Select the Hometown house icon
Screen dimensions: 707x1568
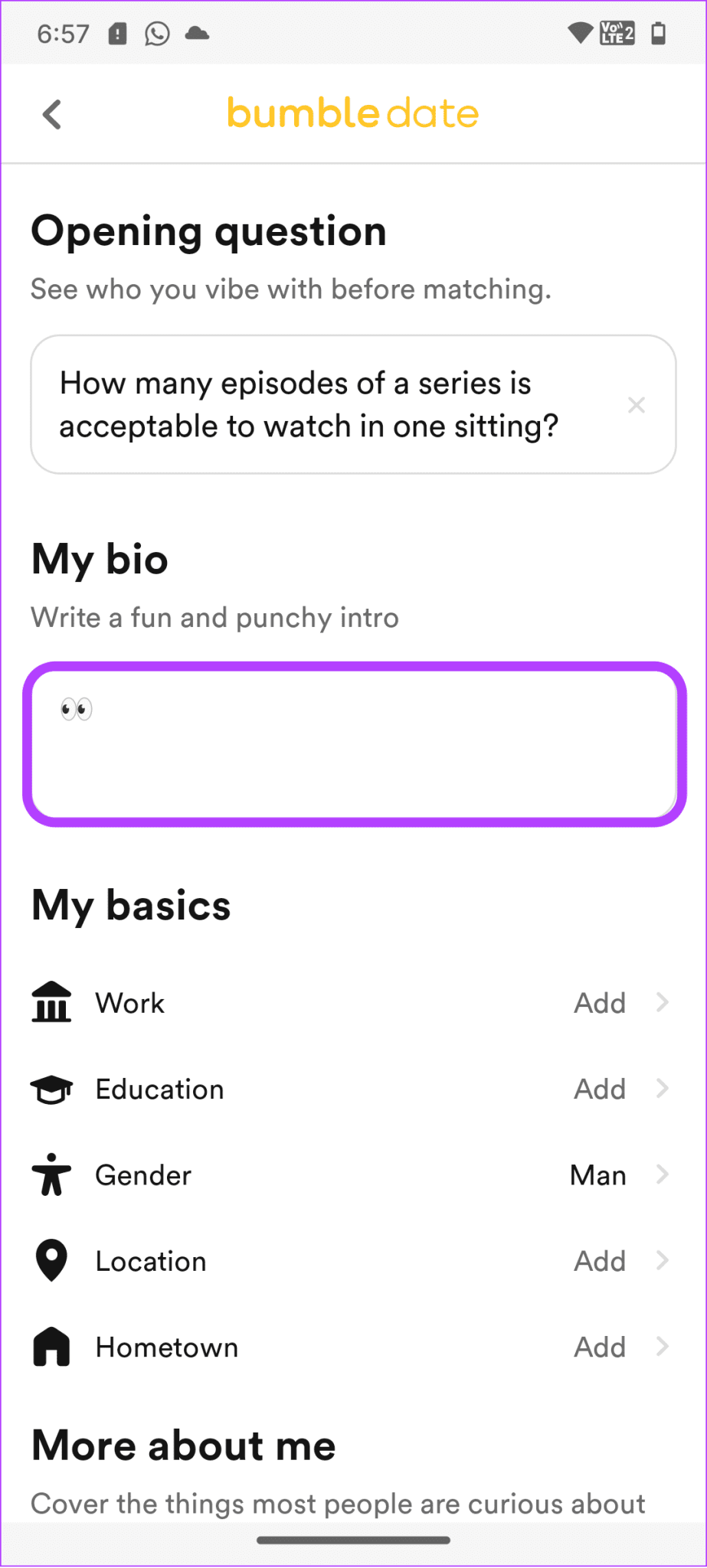coord(51,1347)
